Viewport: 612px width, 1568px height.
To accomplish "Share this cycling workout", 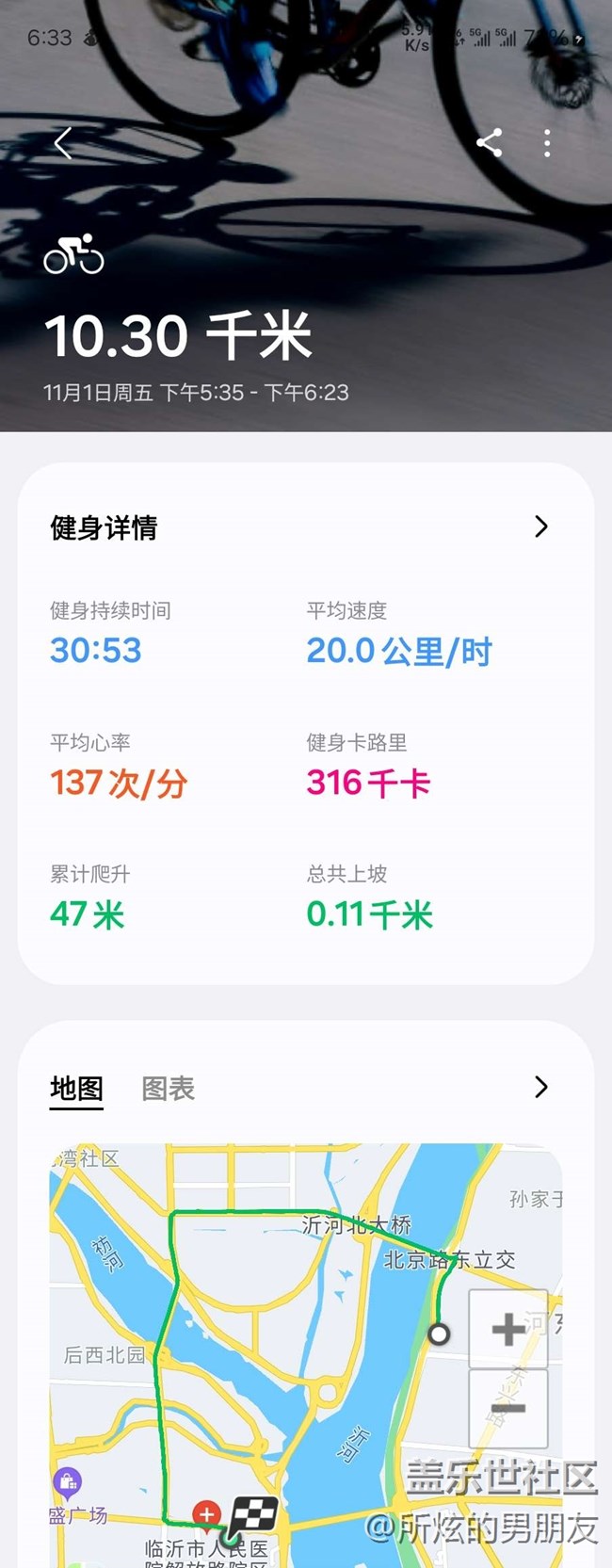I will pyautogui.click(x=489, y=143).
